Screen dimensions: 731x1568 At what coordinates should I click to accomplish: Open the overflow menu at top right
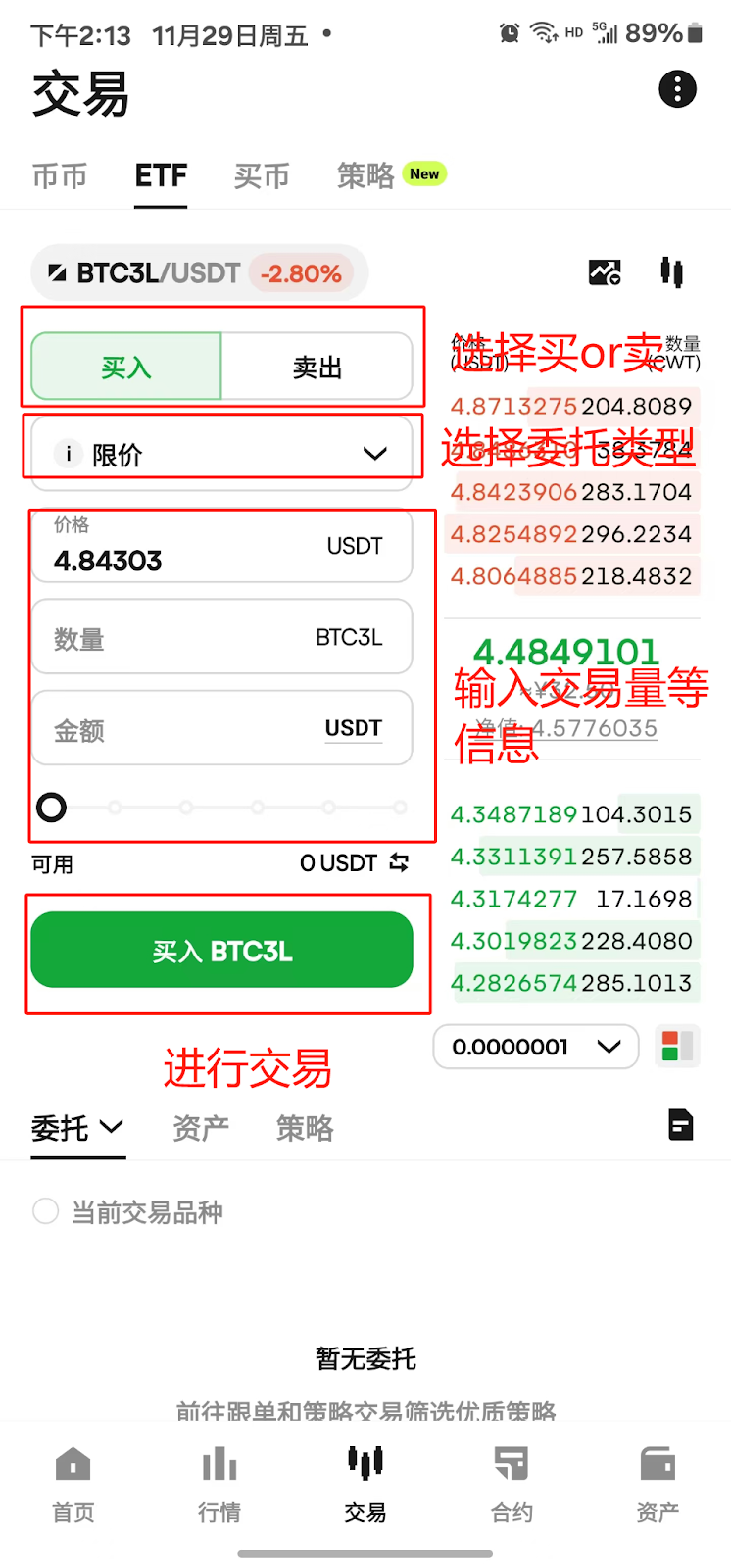pos(677,89)
